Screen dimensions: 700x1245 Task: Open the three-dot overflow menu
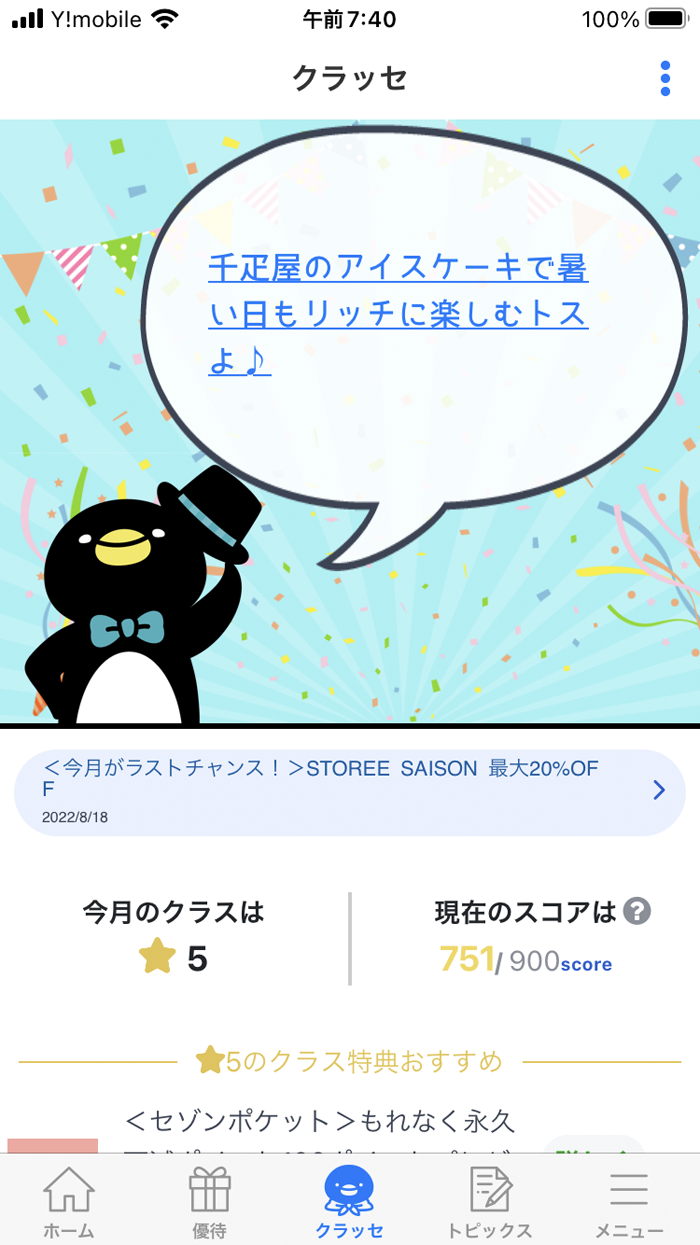pos(665,79)
